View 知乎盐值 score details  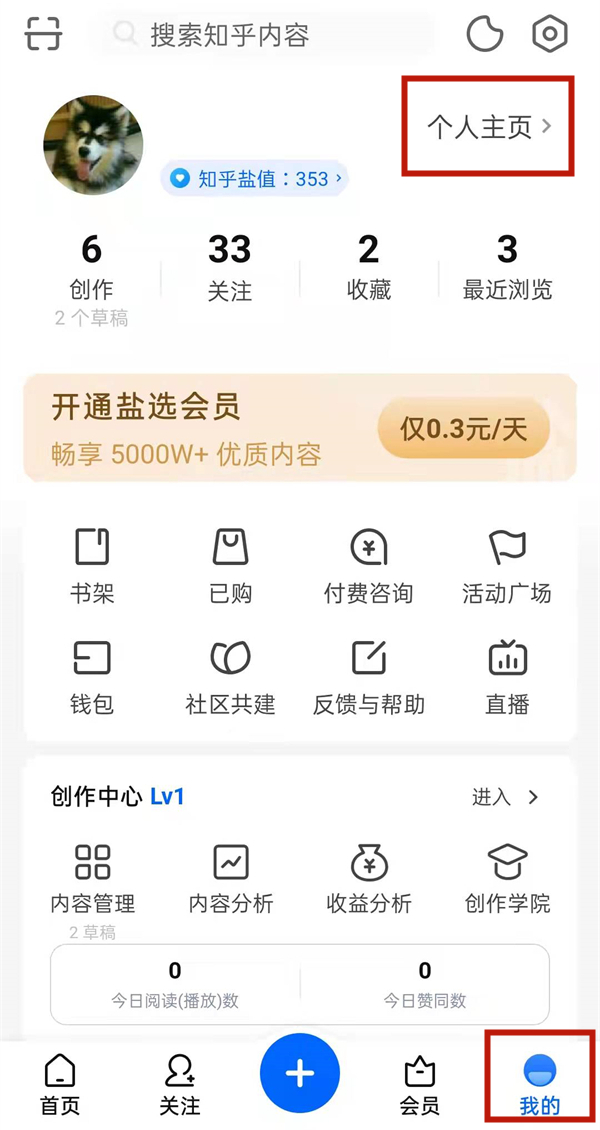pyautogui.click(x=255, y=179)
